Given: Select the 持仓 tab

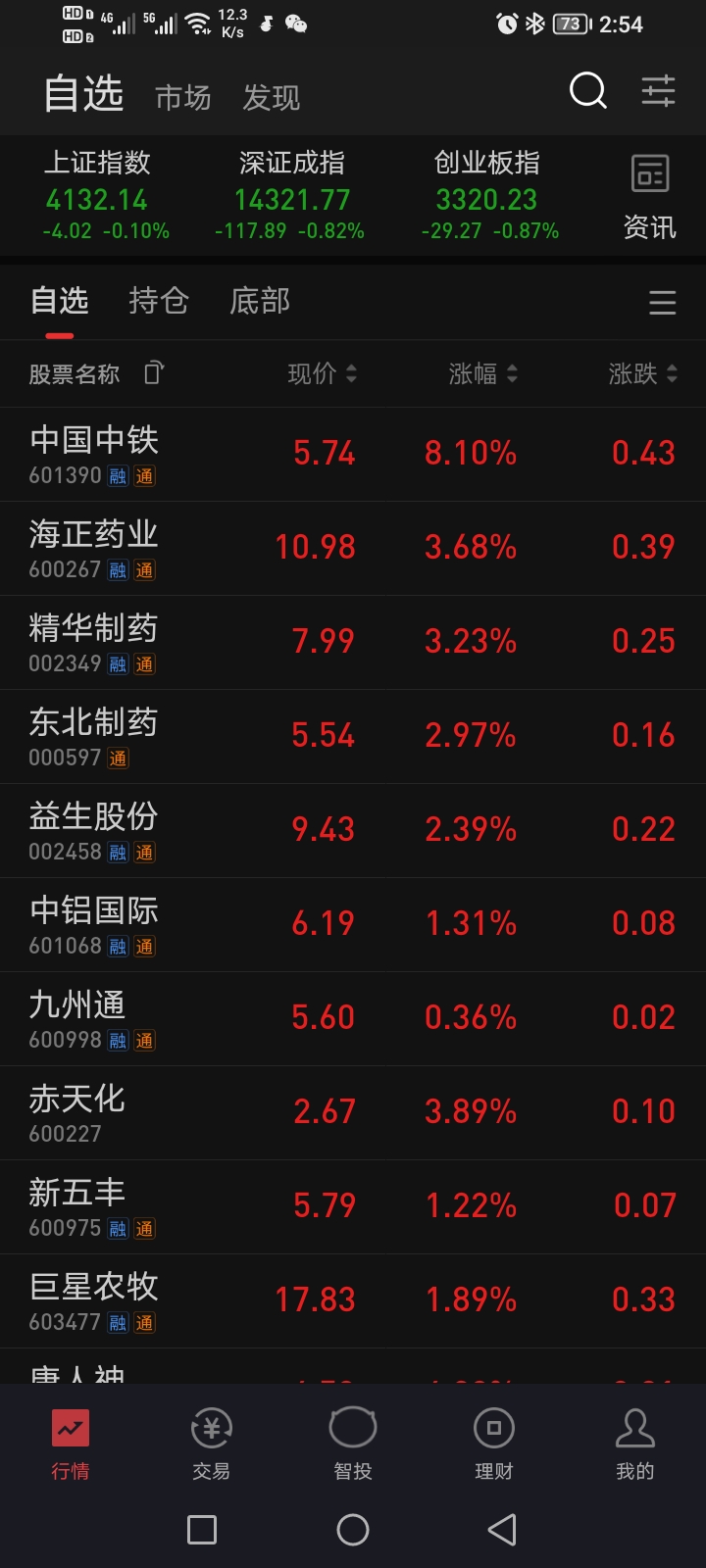Looking at the screenshot, I should [x=159, y=301].
